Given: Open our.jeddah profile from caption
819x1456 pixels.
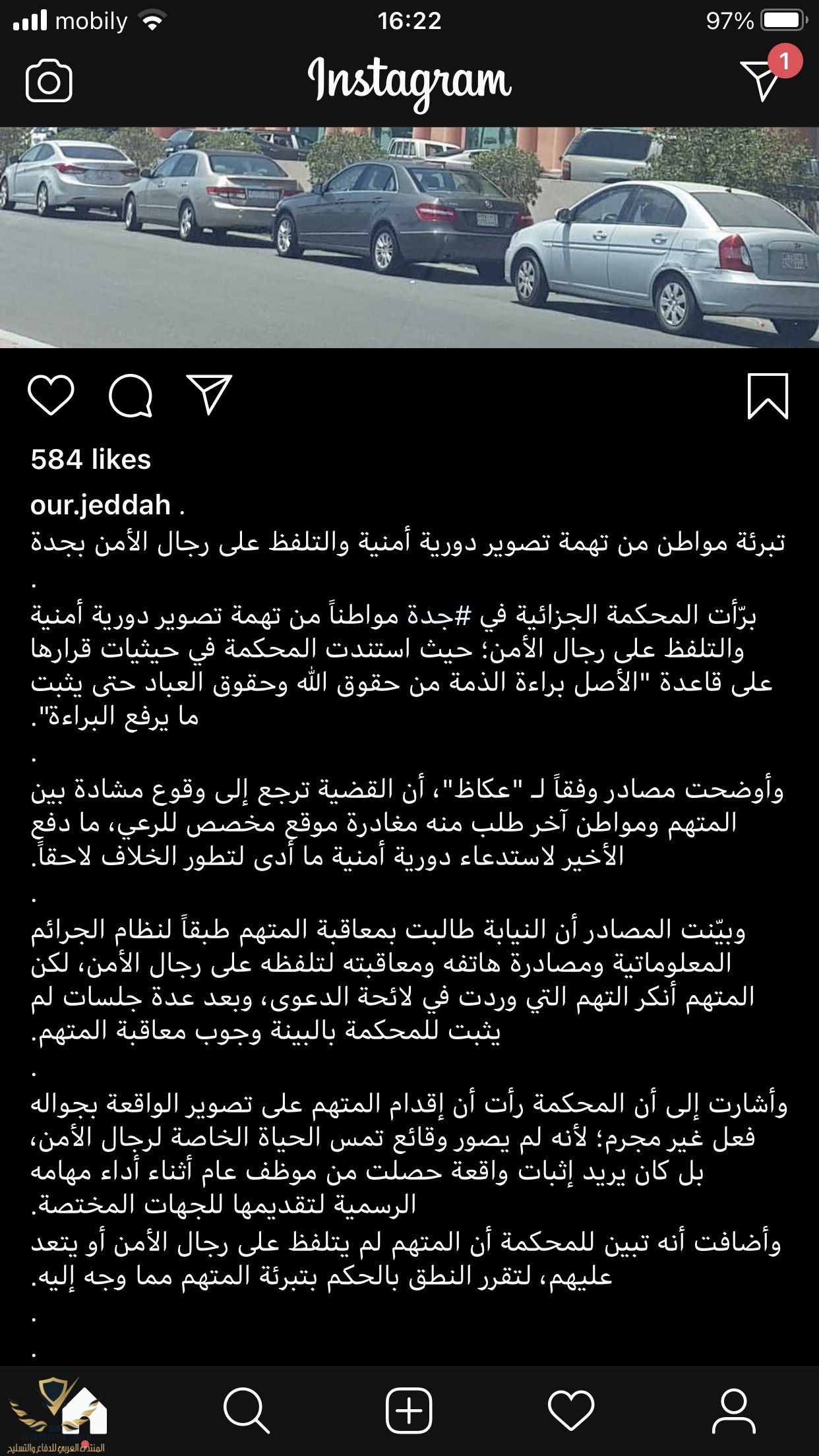Looking at the screenshot, I should click(x=100, y=505).
